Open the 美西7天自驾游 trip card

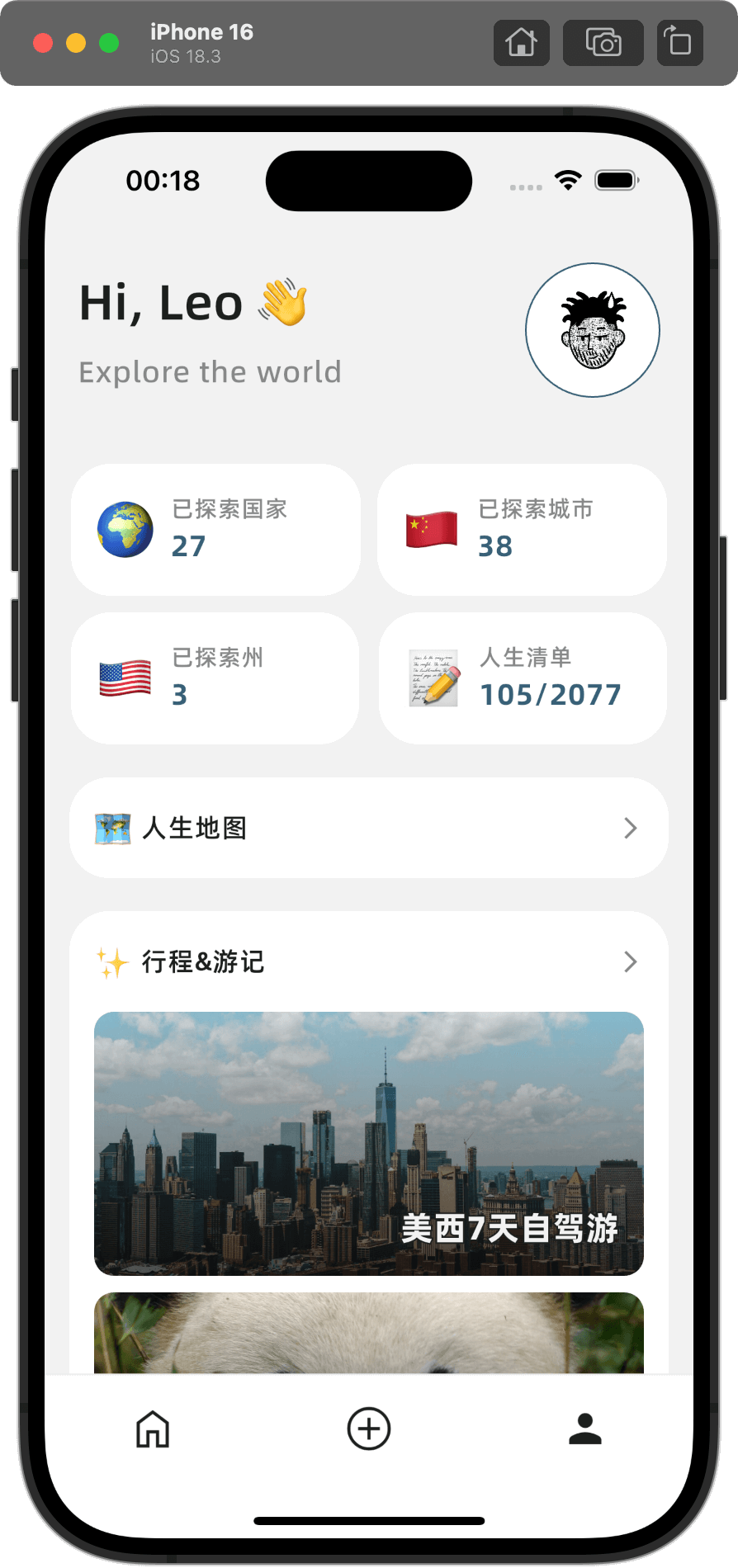(368, 1143)
